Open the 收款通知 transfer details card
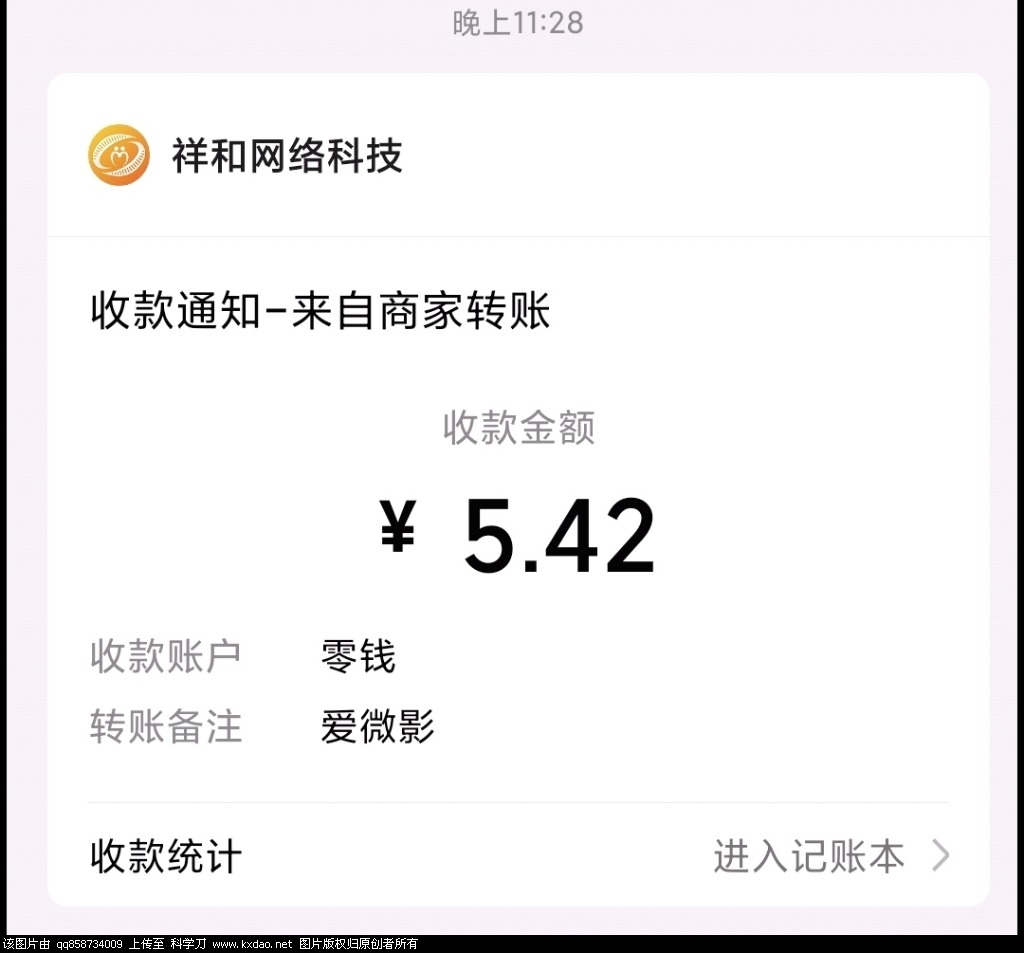The image size is (1024, 953). point(518,520)
